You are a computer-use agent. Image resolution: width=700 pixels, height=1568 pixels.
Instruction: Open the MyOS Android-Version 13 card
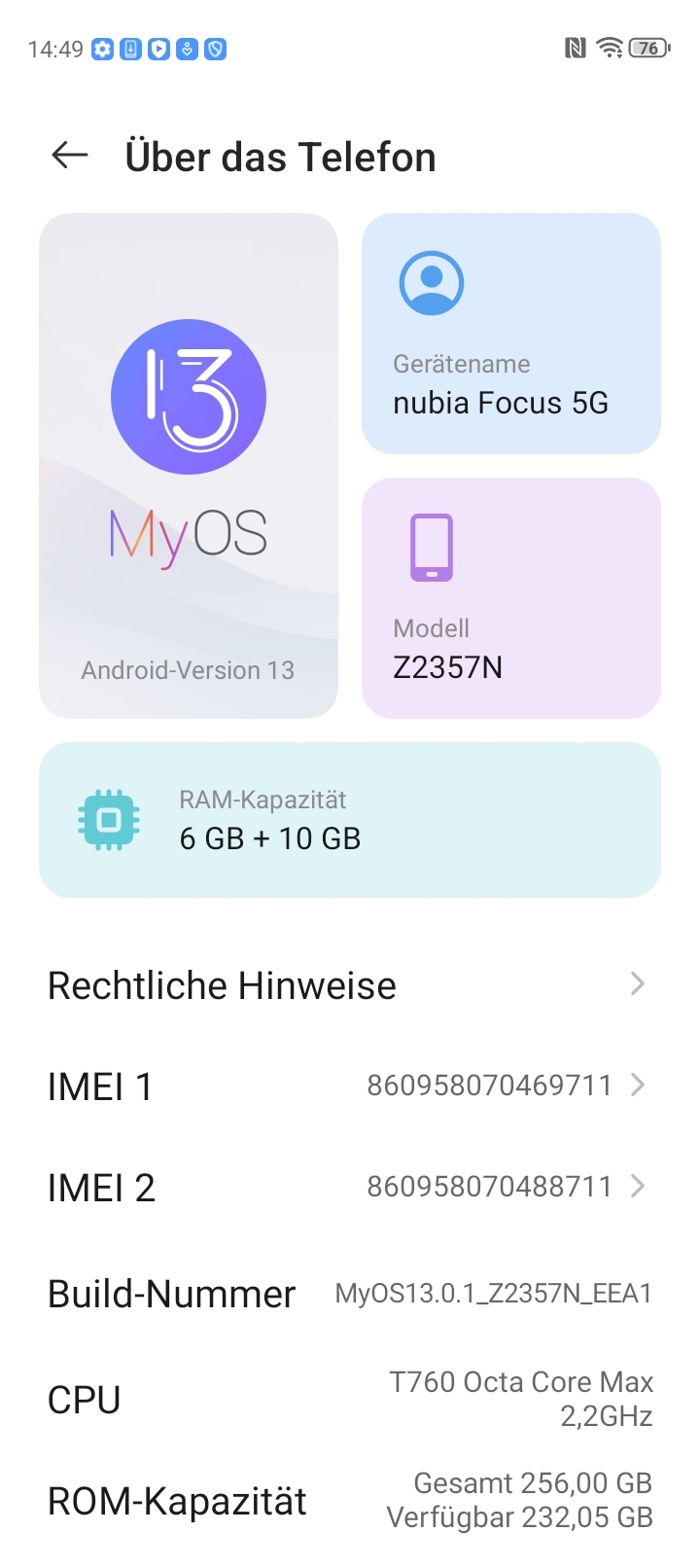click(189, 466)
